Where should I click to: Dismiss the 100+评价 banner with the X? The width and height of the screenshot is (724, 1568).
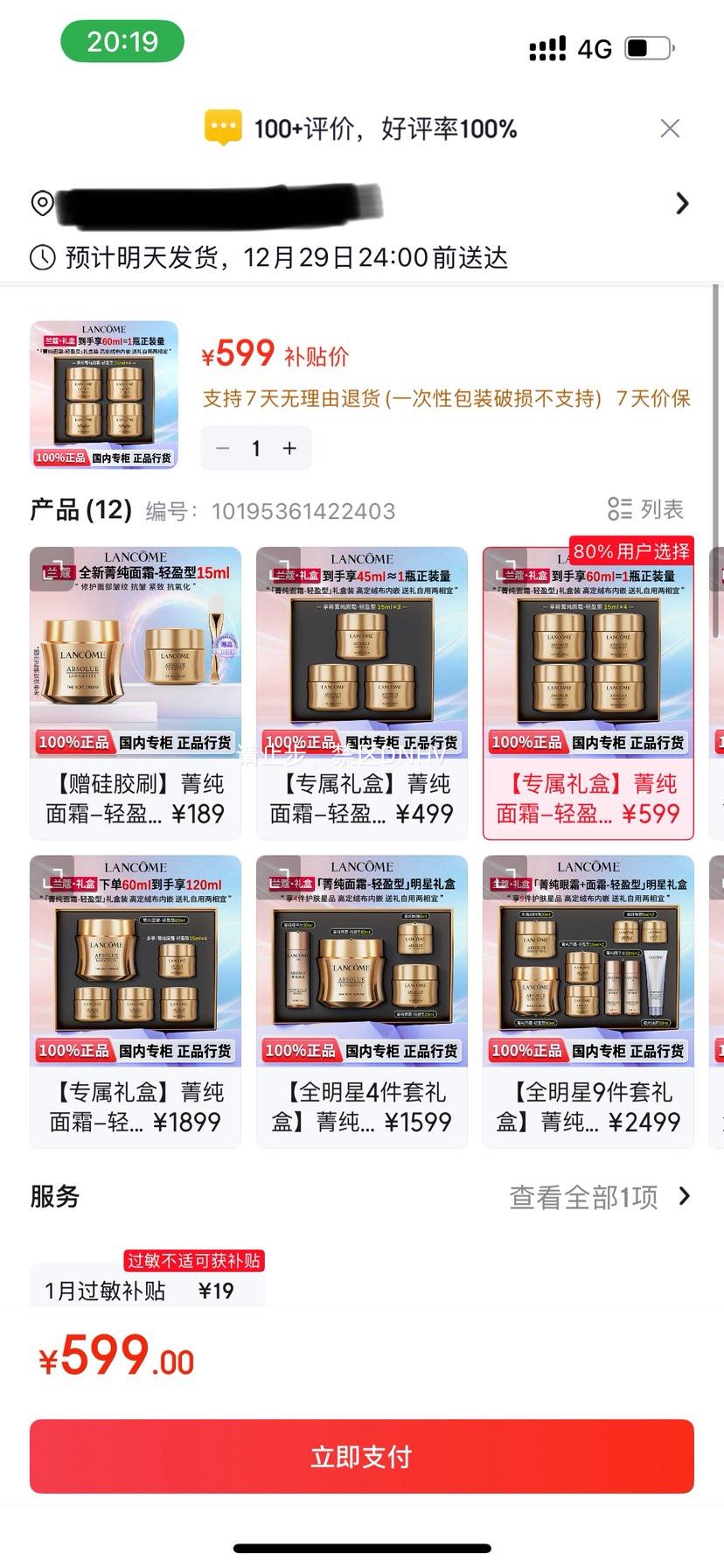pos(670,128)
